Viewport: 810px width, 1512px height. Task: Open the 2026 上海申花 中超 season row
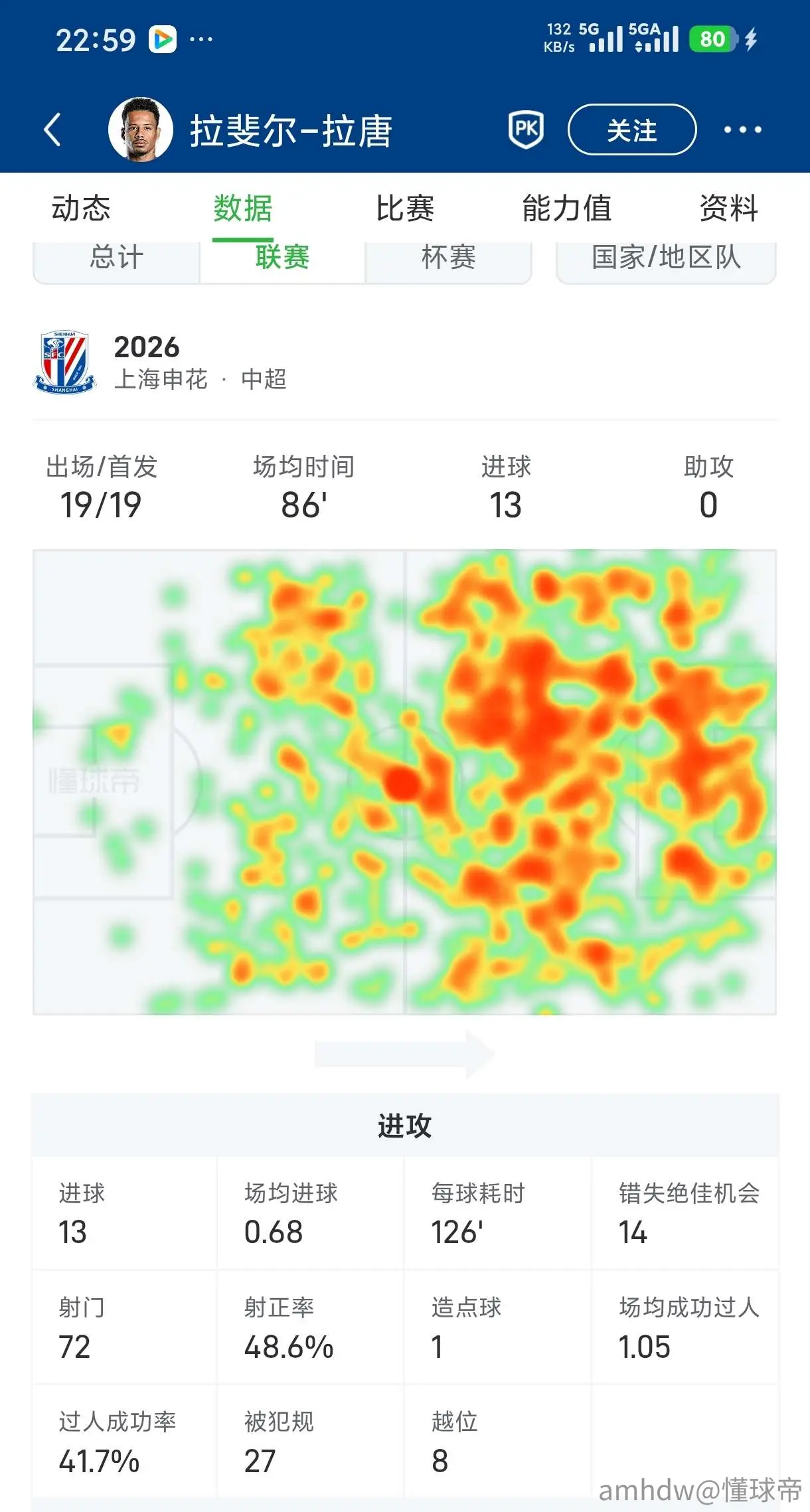[x=405, y=363]
